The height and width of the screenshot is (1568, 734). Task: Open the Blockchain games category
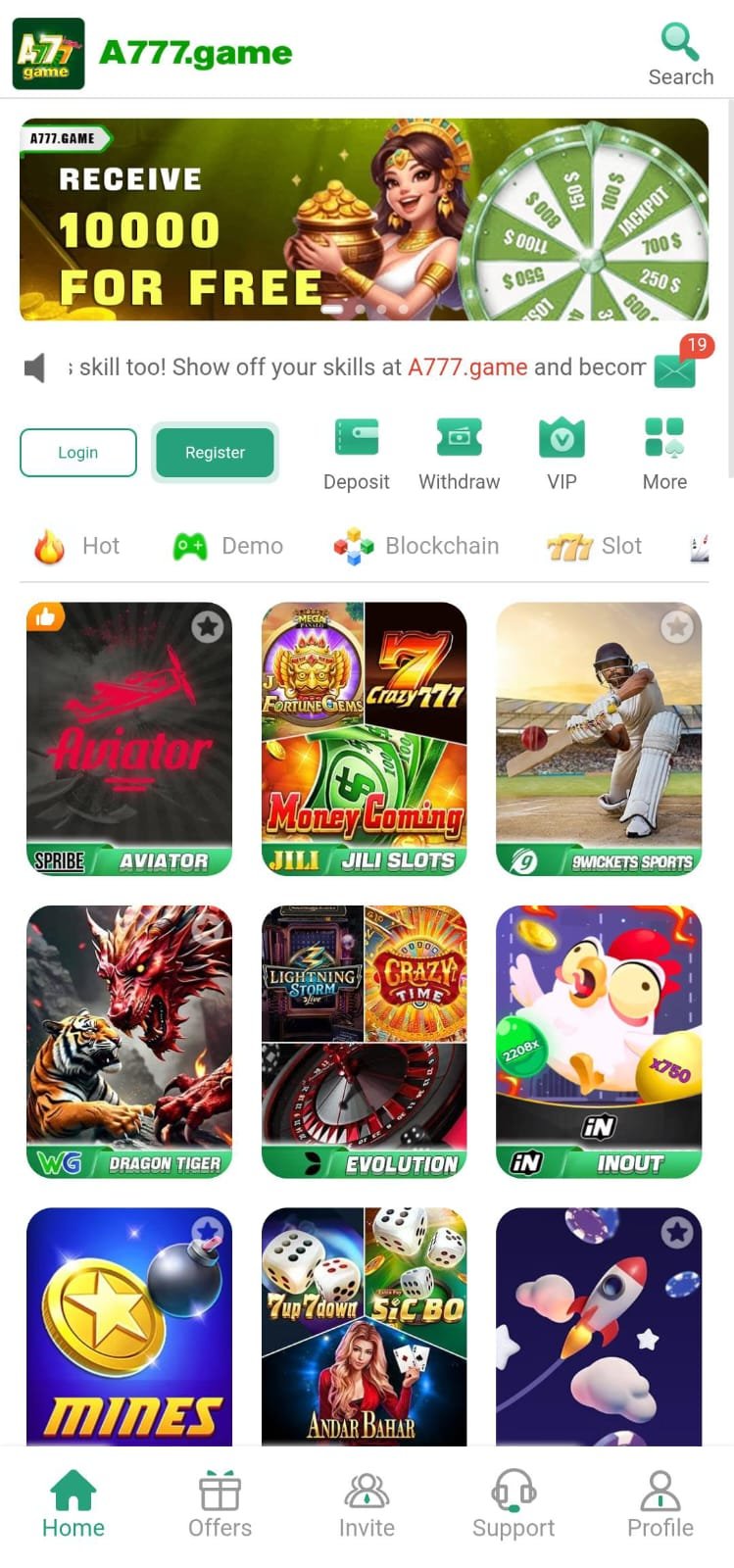pyautogui.click(x=416, y=546)
